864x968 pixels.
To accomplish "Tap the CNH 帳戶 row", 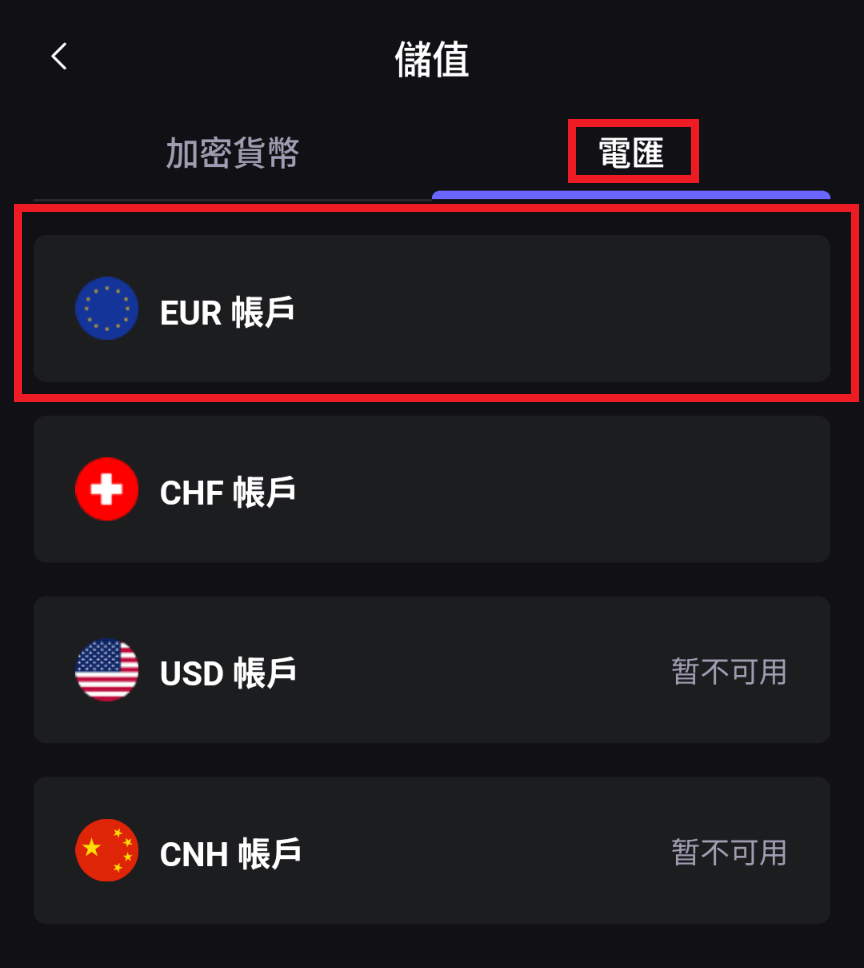I will 431,851.
